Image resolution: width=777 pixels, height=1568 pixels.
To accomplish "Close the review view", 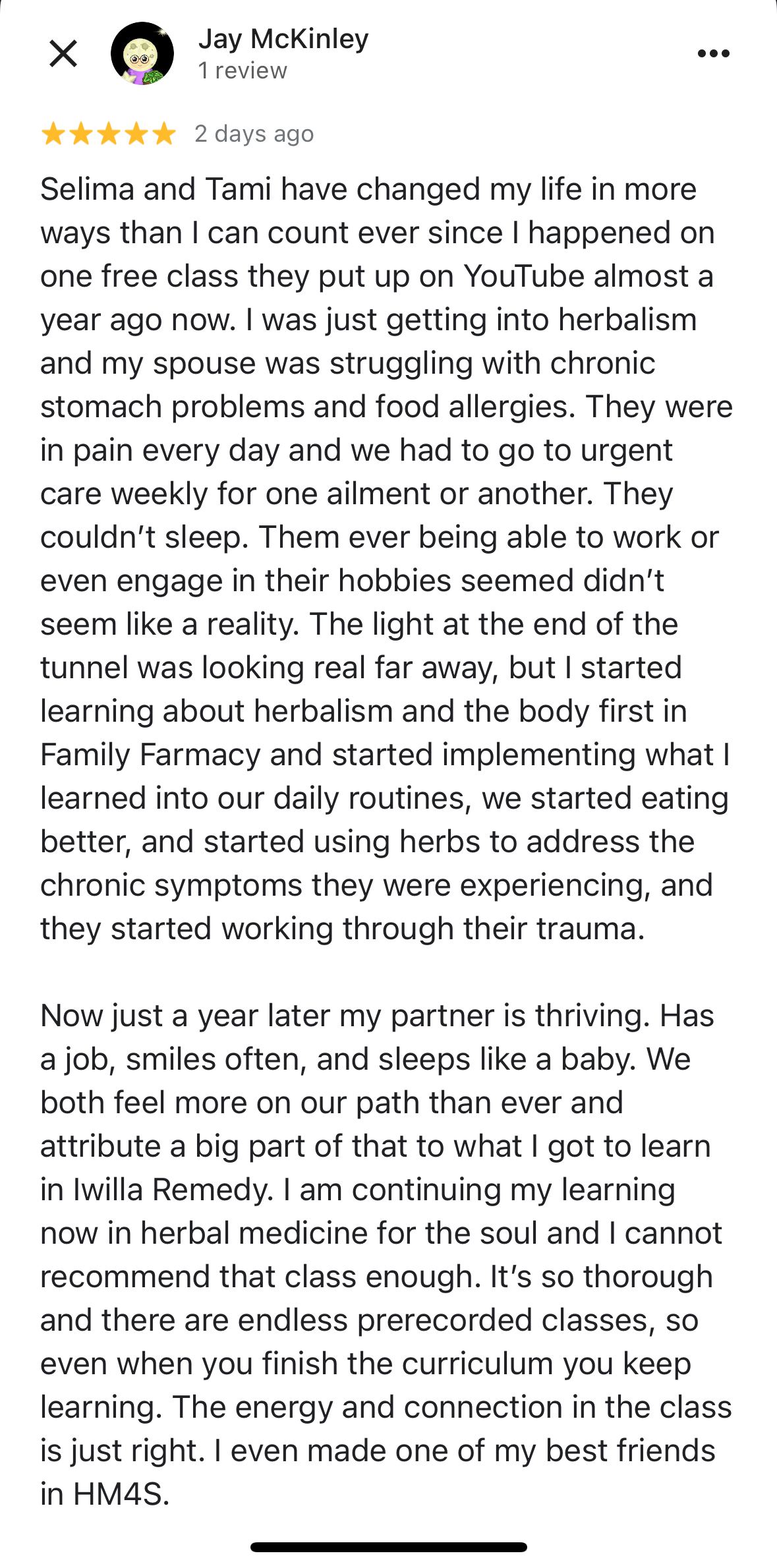I will pos(63,53).
